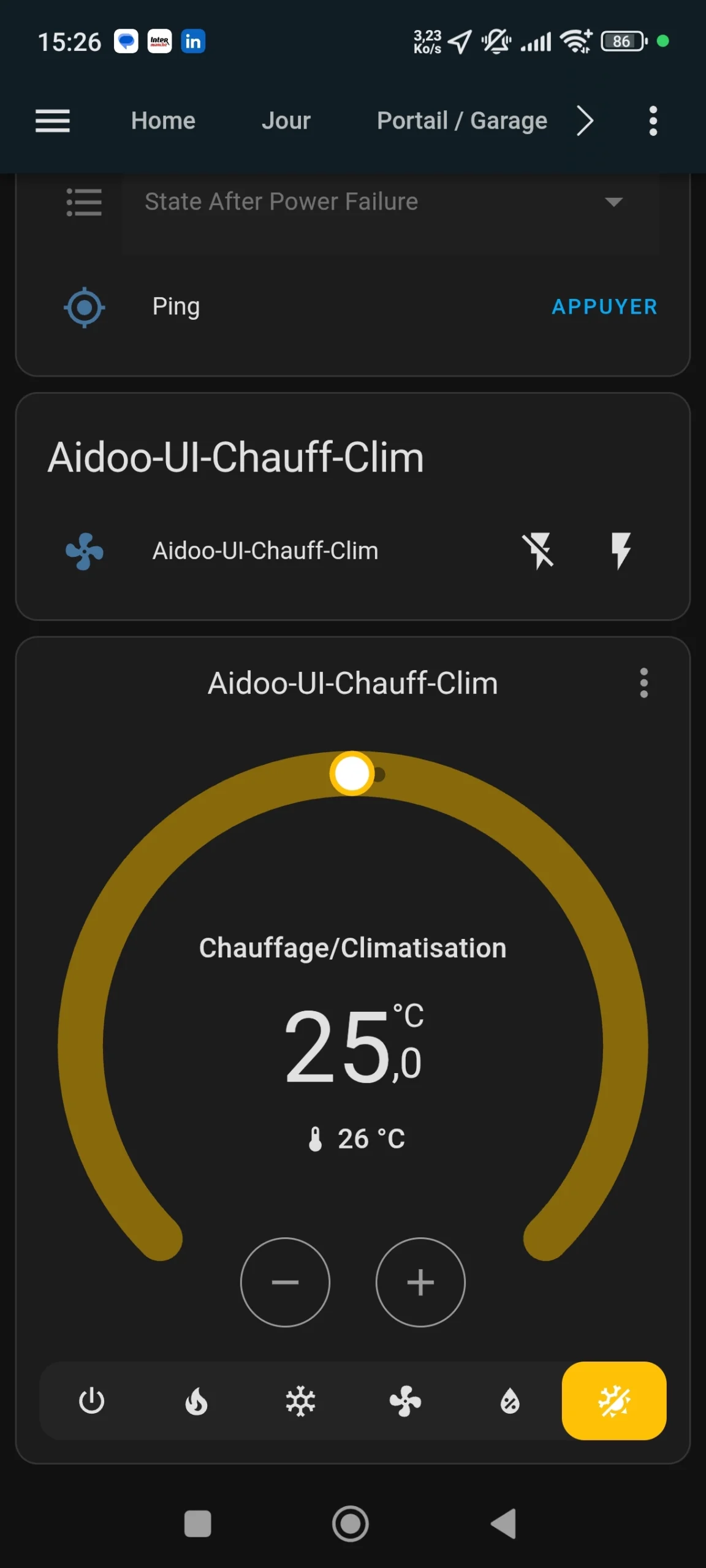Open the thermostat card's three-dot menu

(643, 683)
